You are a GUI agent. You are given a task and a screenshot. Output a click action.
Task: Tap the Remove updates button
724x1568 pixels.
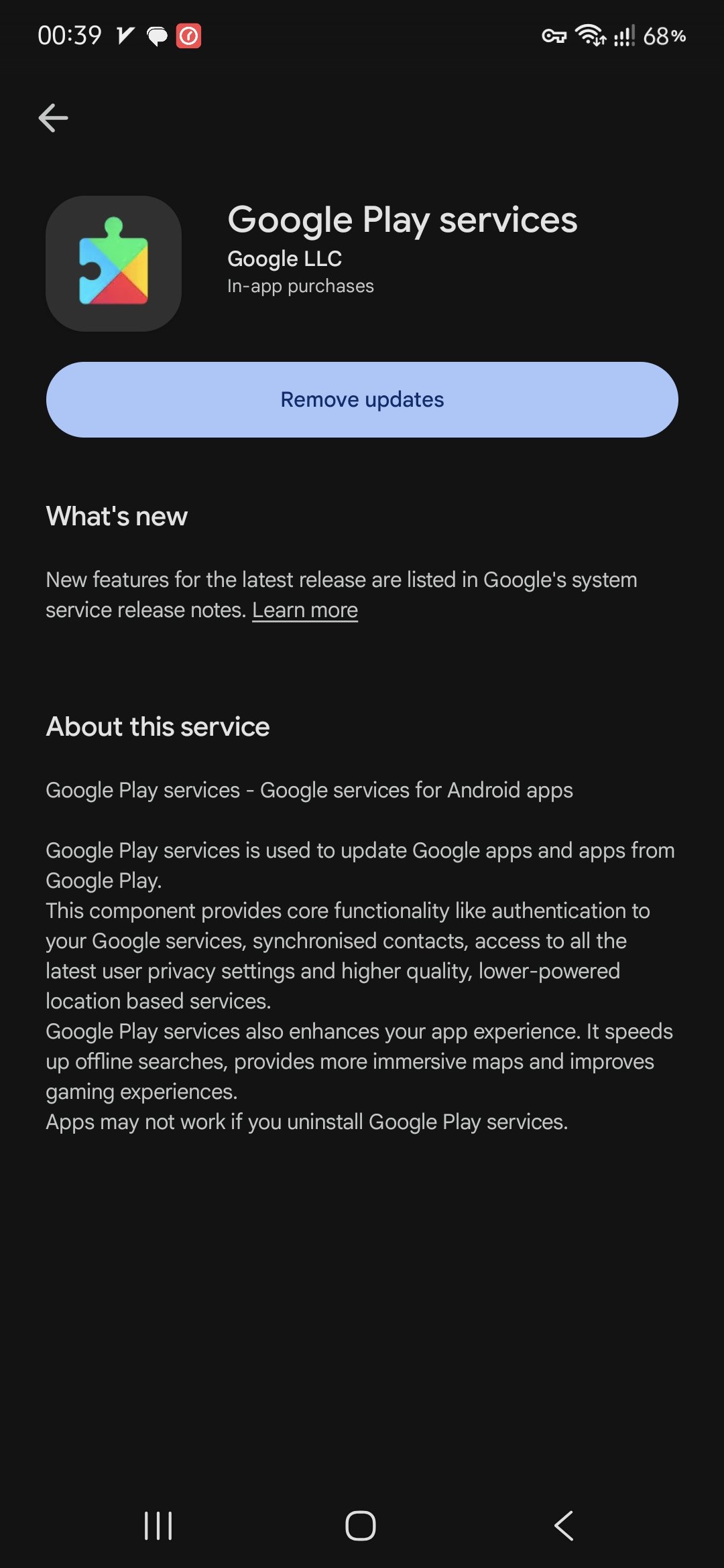pos(362,399)
